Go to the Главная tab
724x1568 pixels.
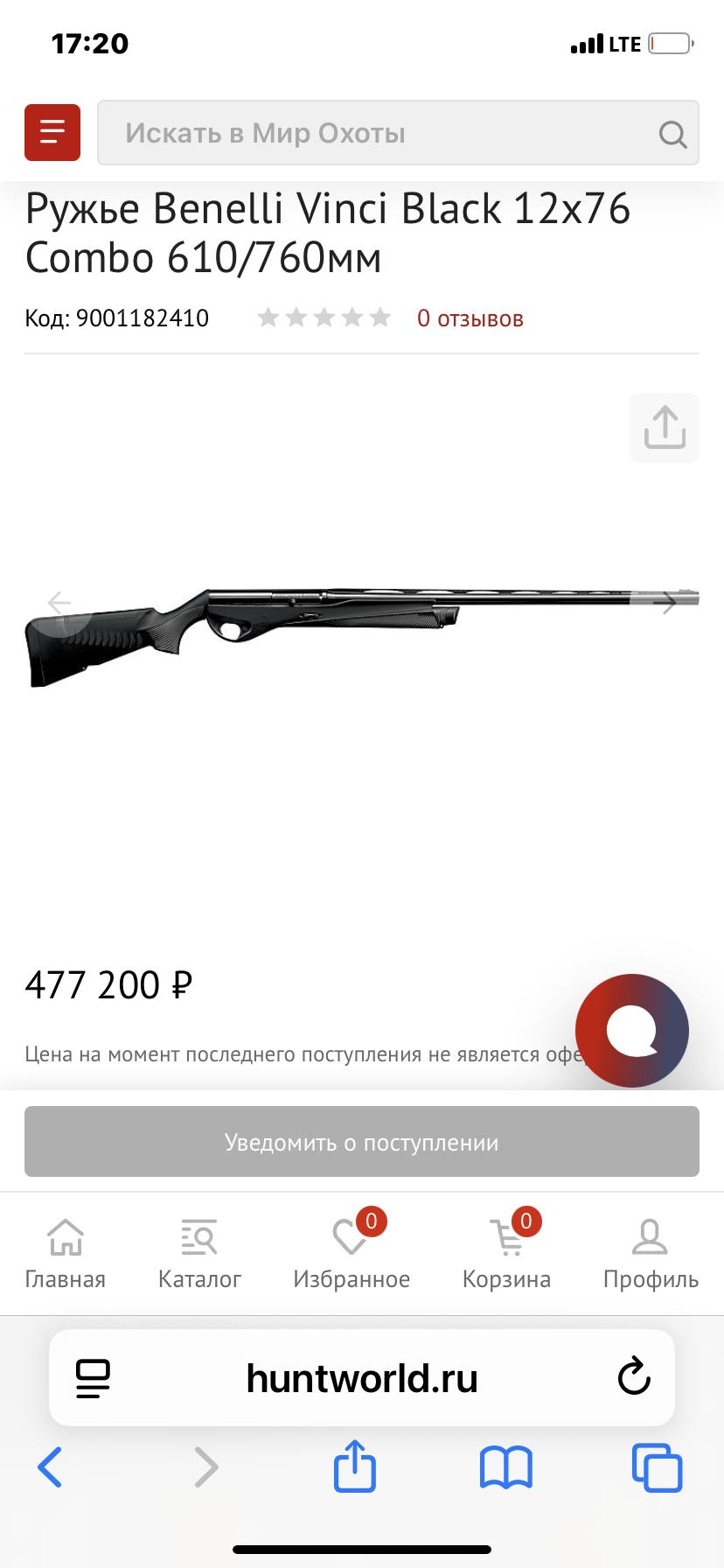coord(66,1255)
